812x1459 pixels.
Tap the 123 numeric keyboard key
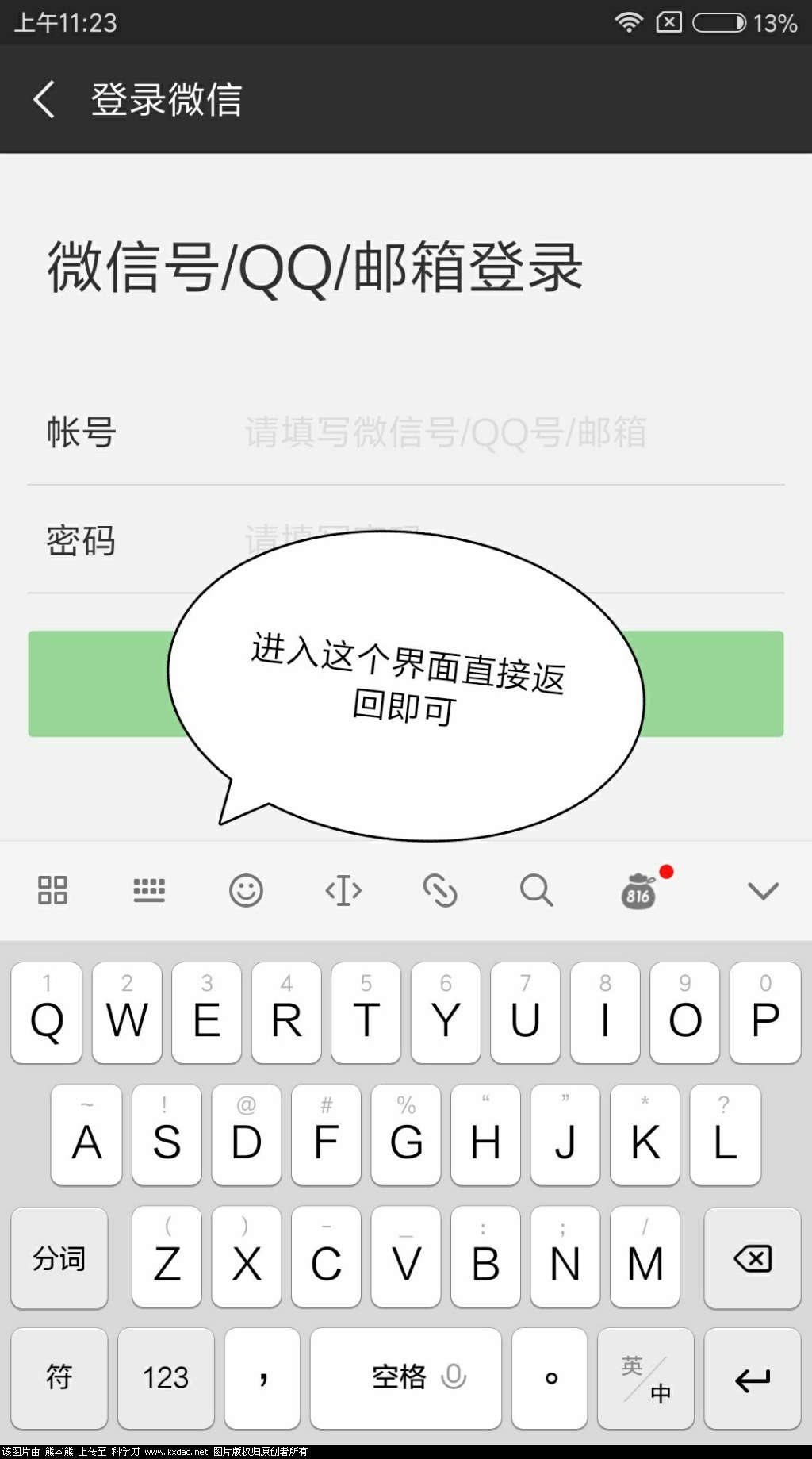click(x=166, y=1378)
